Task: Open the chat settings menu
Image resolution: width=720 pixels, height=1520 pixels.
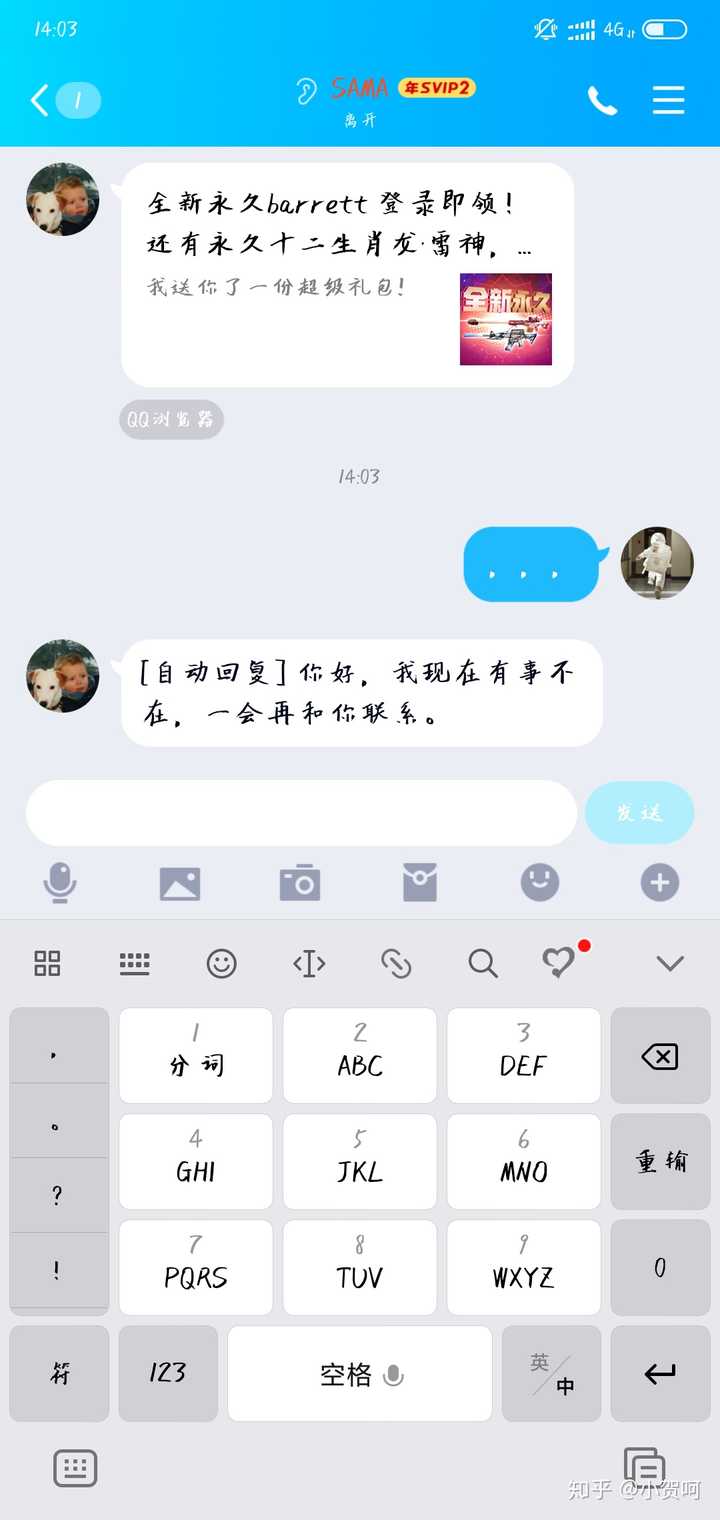Action: pos(668,100)
